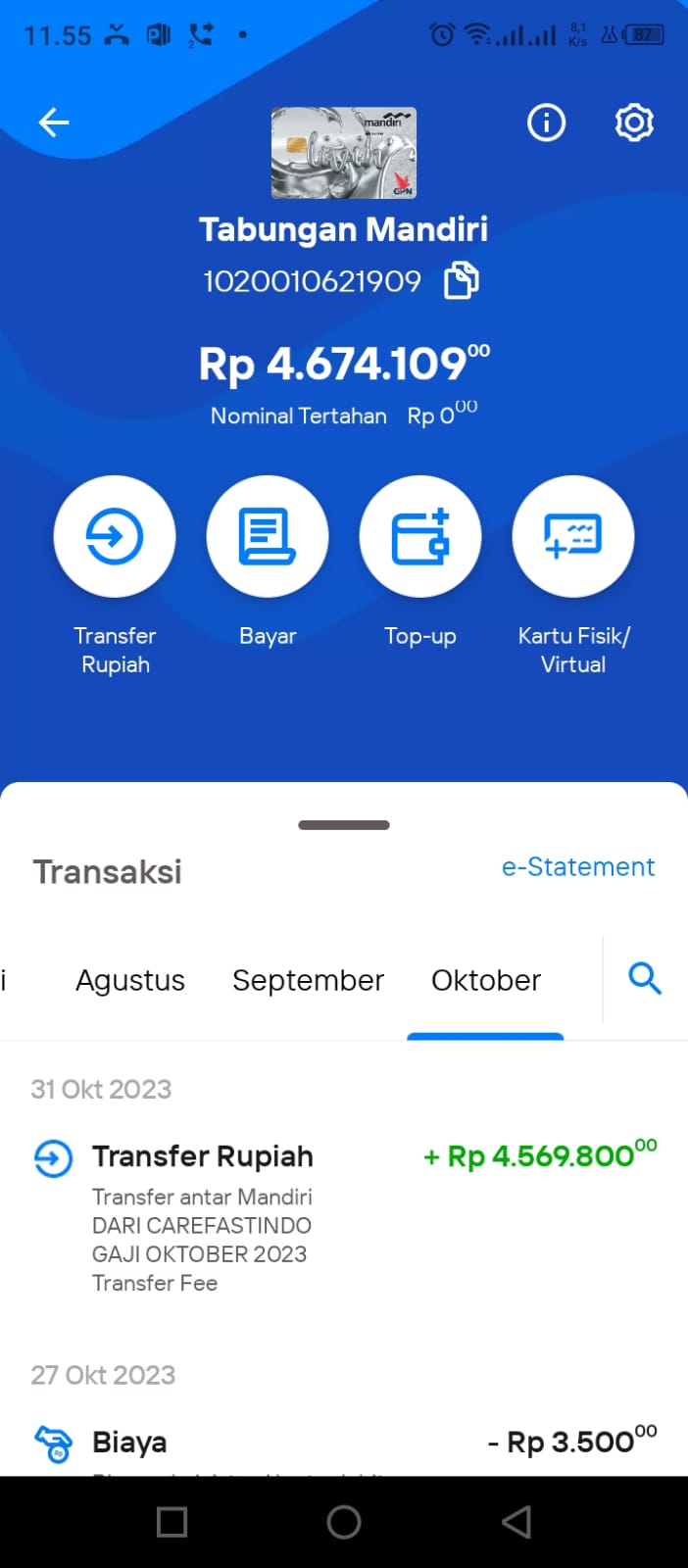
Task: Open the settings gear icon
Action: pos(634,122)
